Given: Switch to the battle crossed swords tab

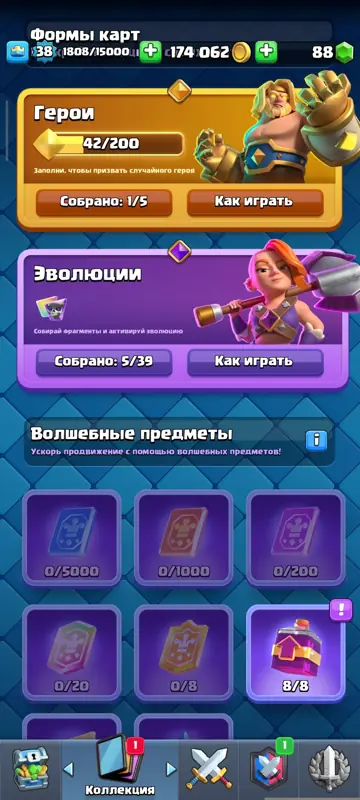Looking at the screenshot, I should coord(209,769).
